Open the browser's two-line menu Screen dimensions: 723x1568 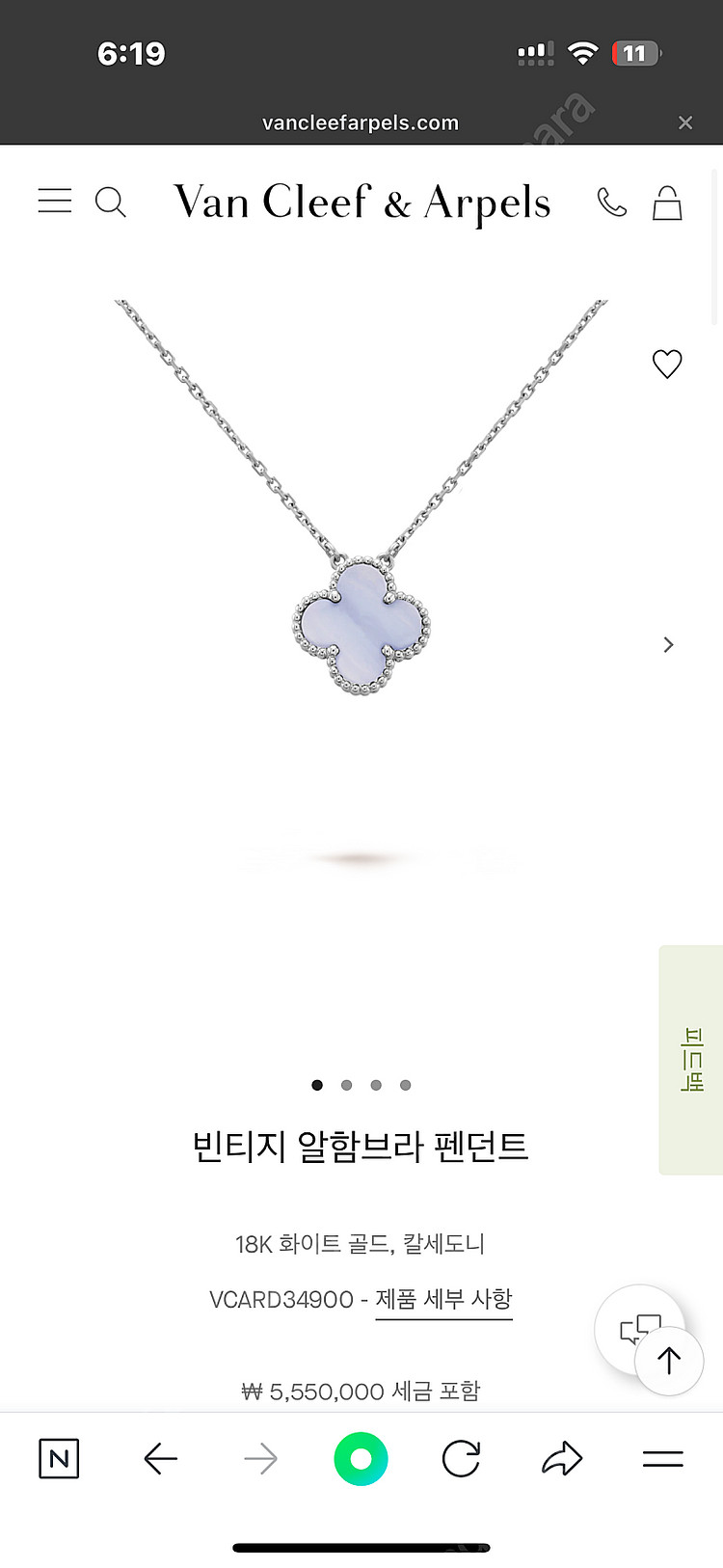[x=662, y=1459]
